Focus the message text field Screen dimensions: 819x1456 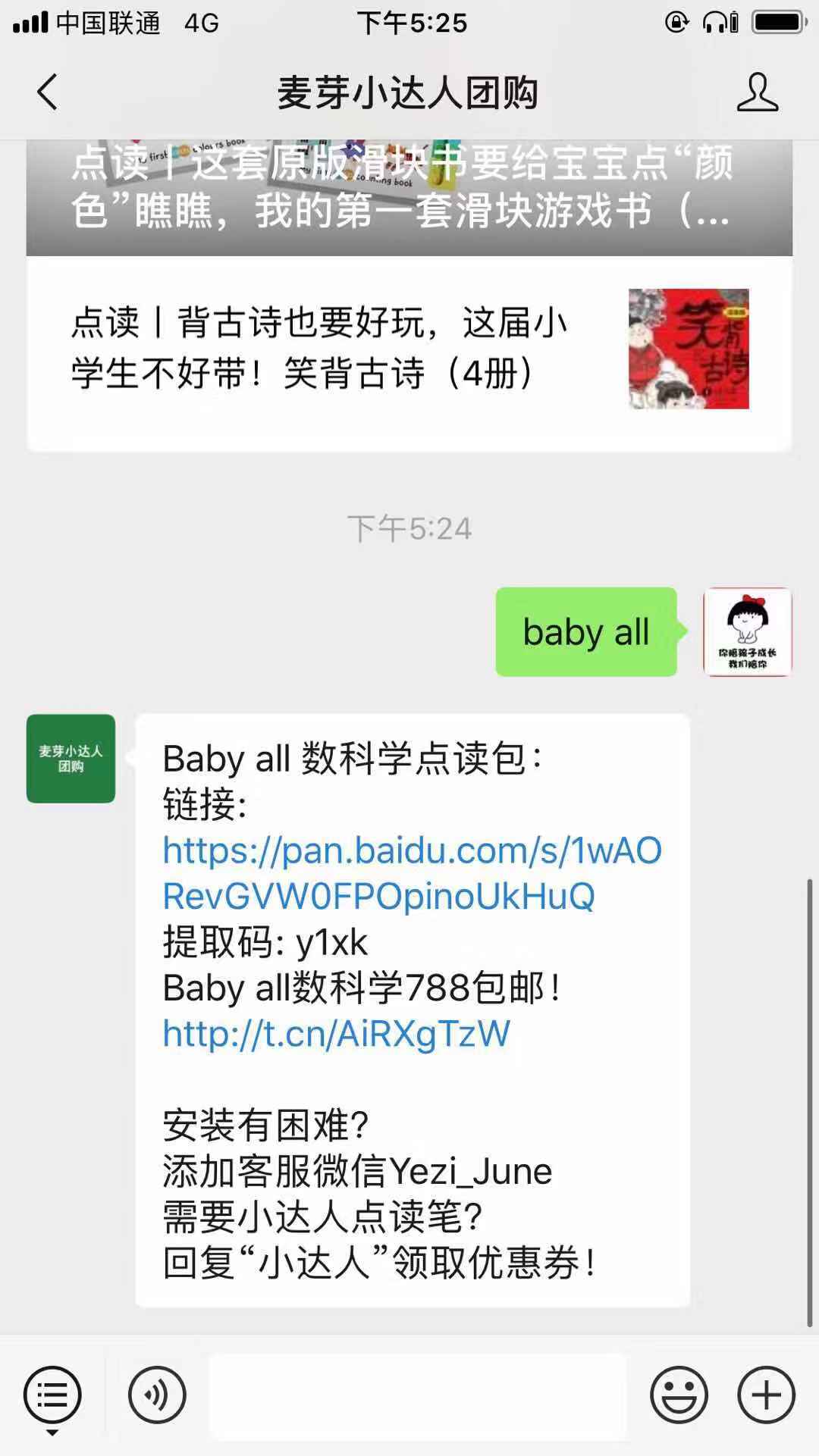click(418, 1395)
